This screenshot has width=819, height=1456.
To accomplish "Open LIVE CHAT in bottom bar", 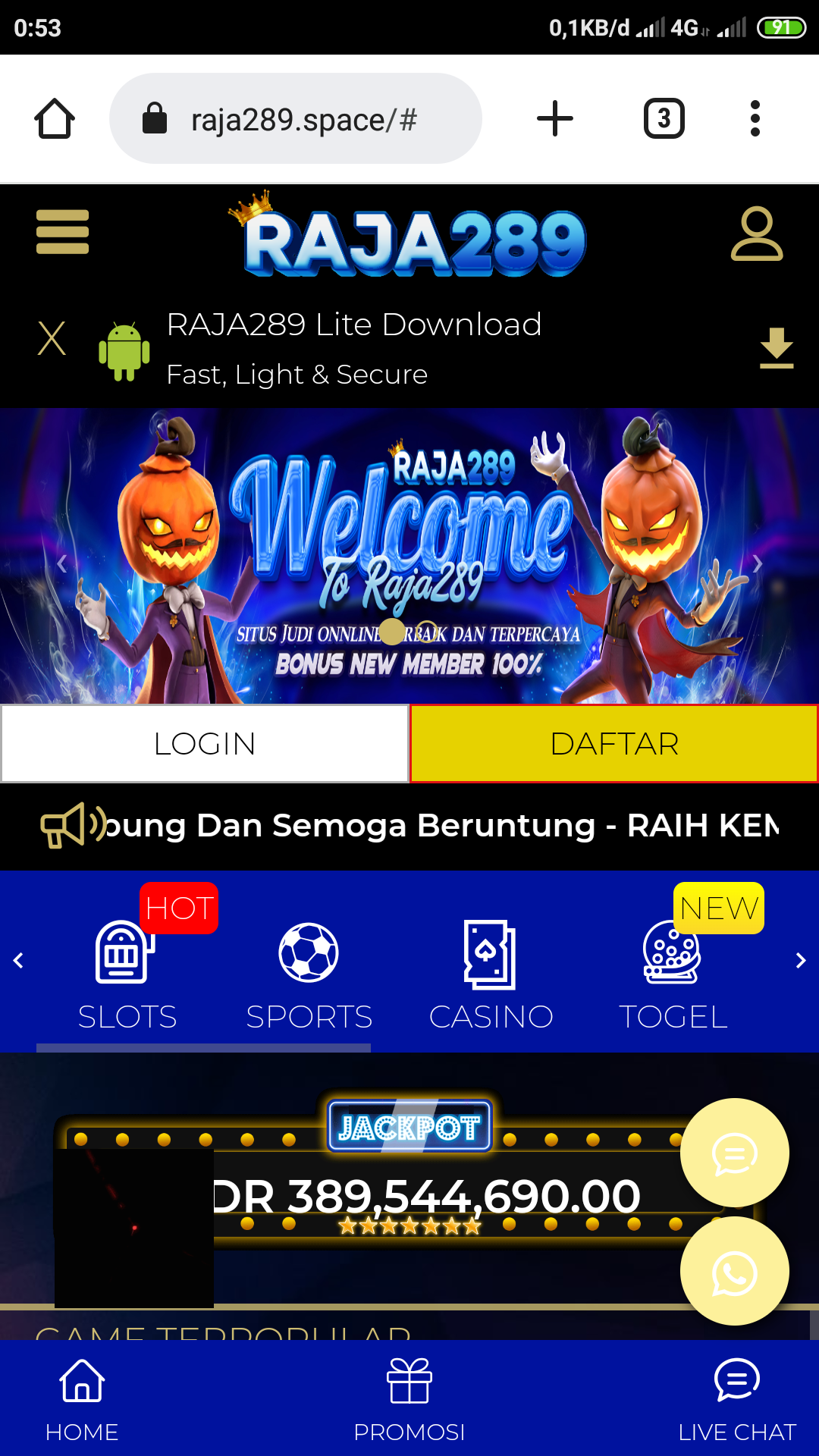I will click(x=737, y=1400).
